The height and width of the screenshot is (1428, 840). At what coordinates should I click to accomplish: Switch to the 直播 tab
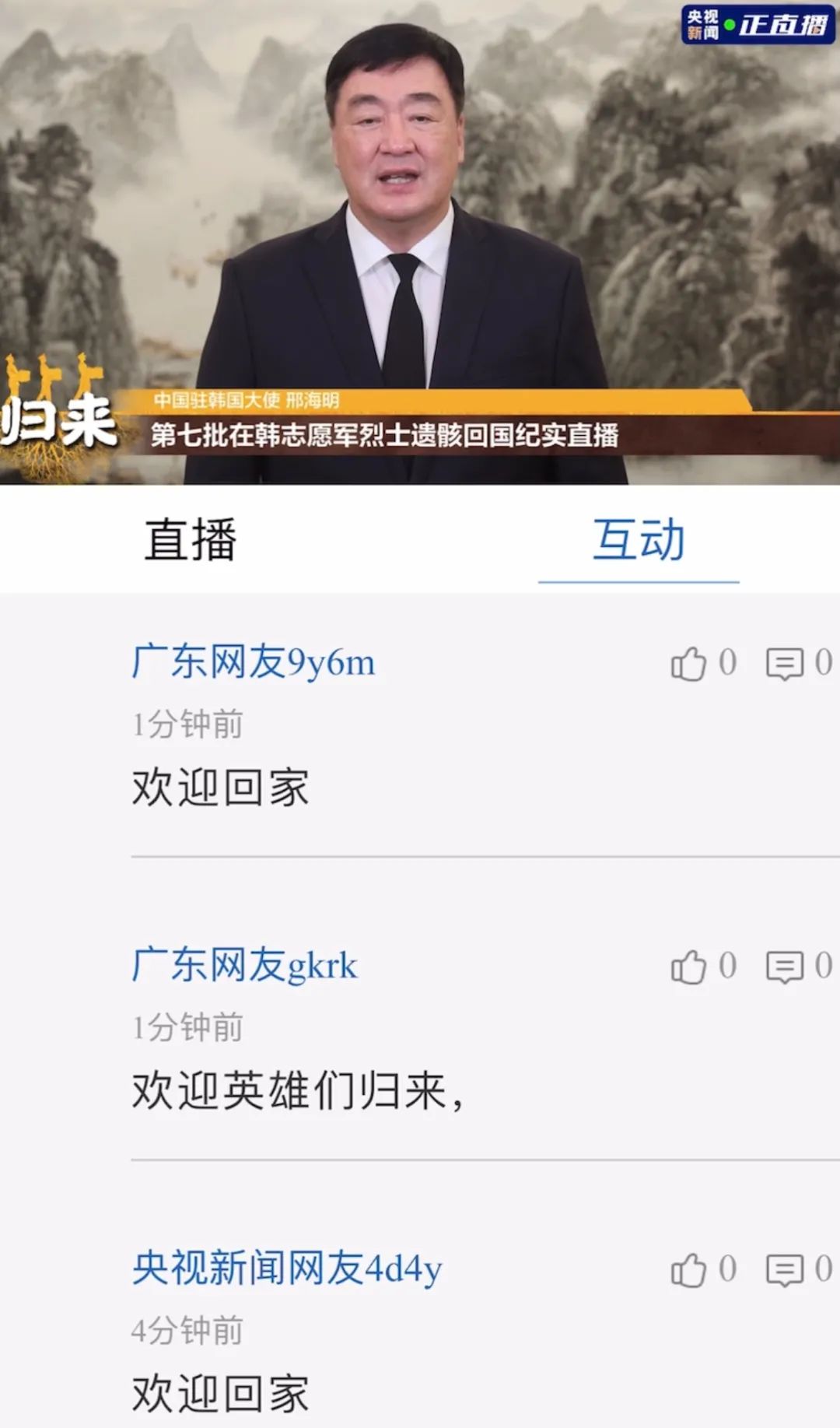[190, 539]
